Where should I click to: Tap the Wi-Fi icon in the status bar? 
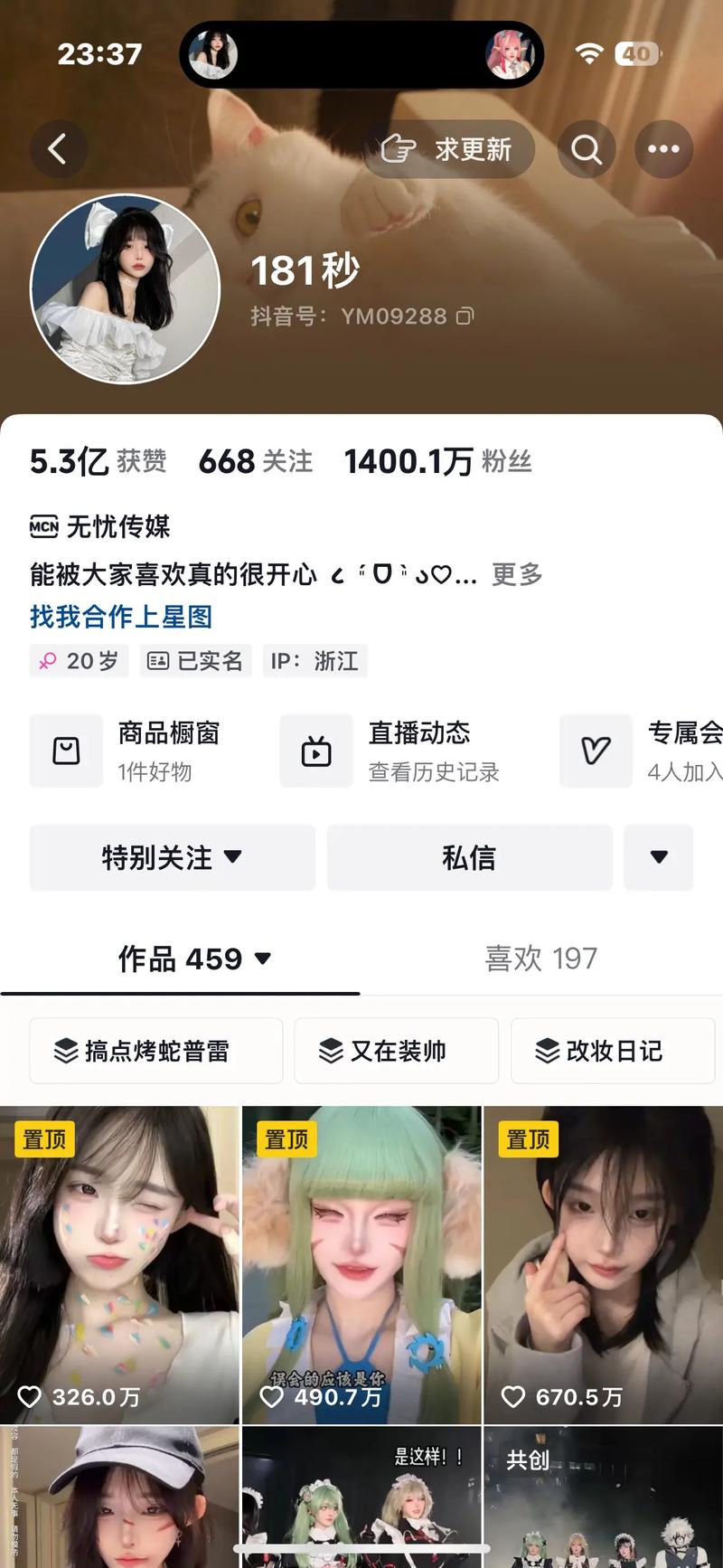click(x=589, y=53)
